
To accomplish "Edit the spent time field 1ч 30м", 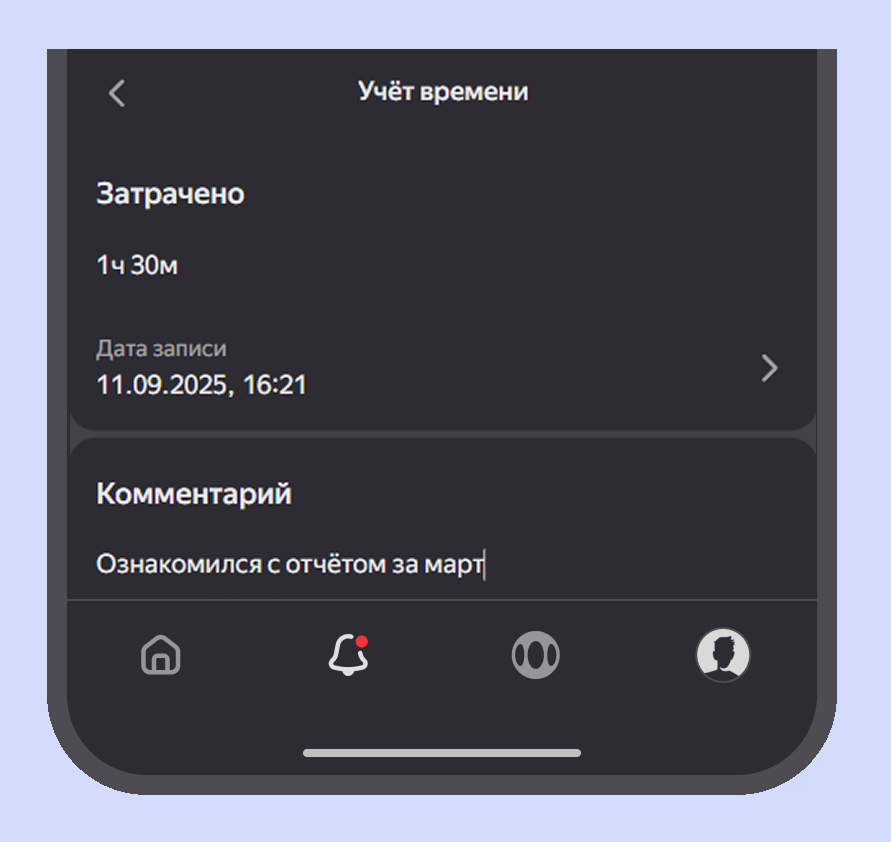I will tap(138, 265).
